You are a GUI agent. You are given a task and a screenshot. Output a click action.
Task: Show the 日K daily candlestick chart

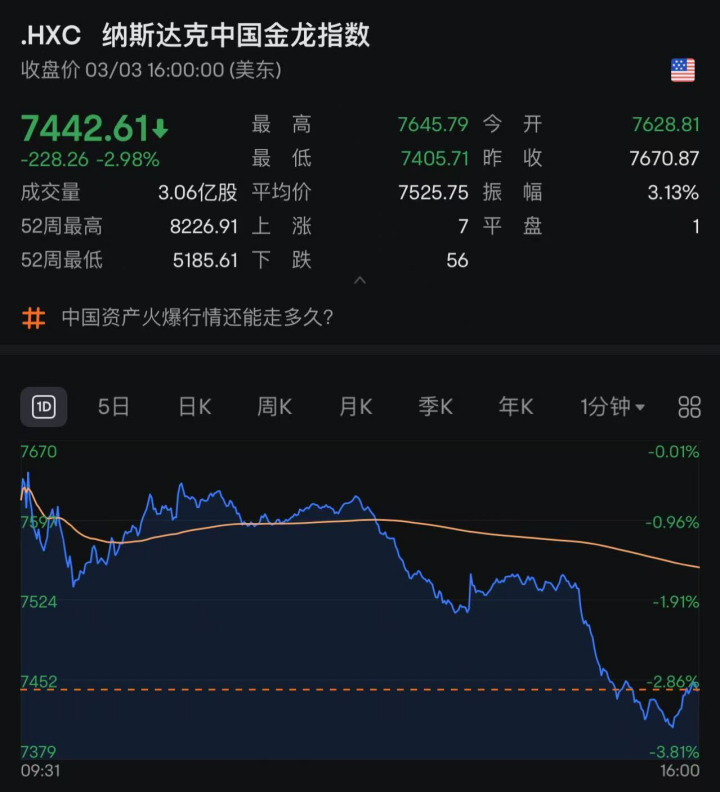(195, 407)
